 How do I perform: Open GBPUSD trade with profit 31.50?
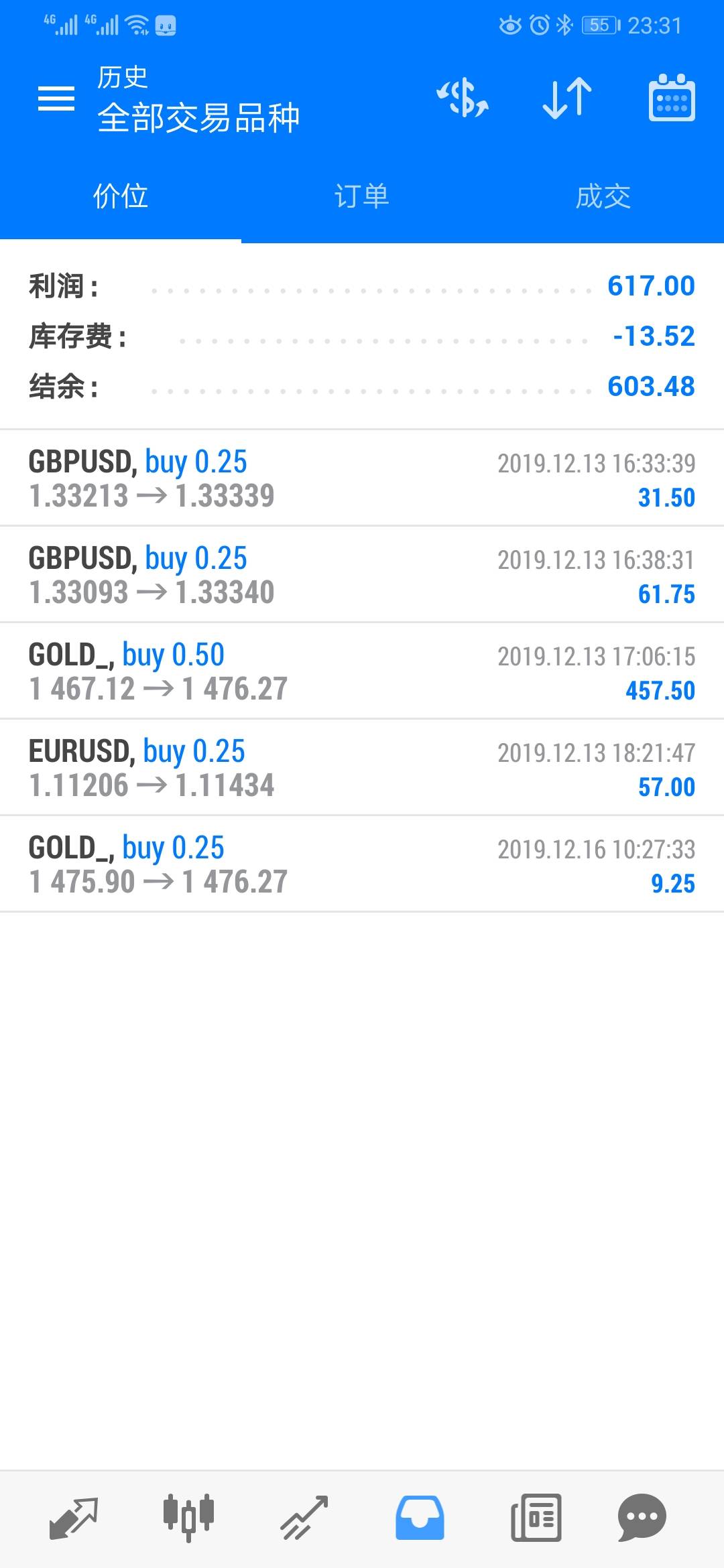[362, 478]
